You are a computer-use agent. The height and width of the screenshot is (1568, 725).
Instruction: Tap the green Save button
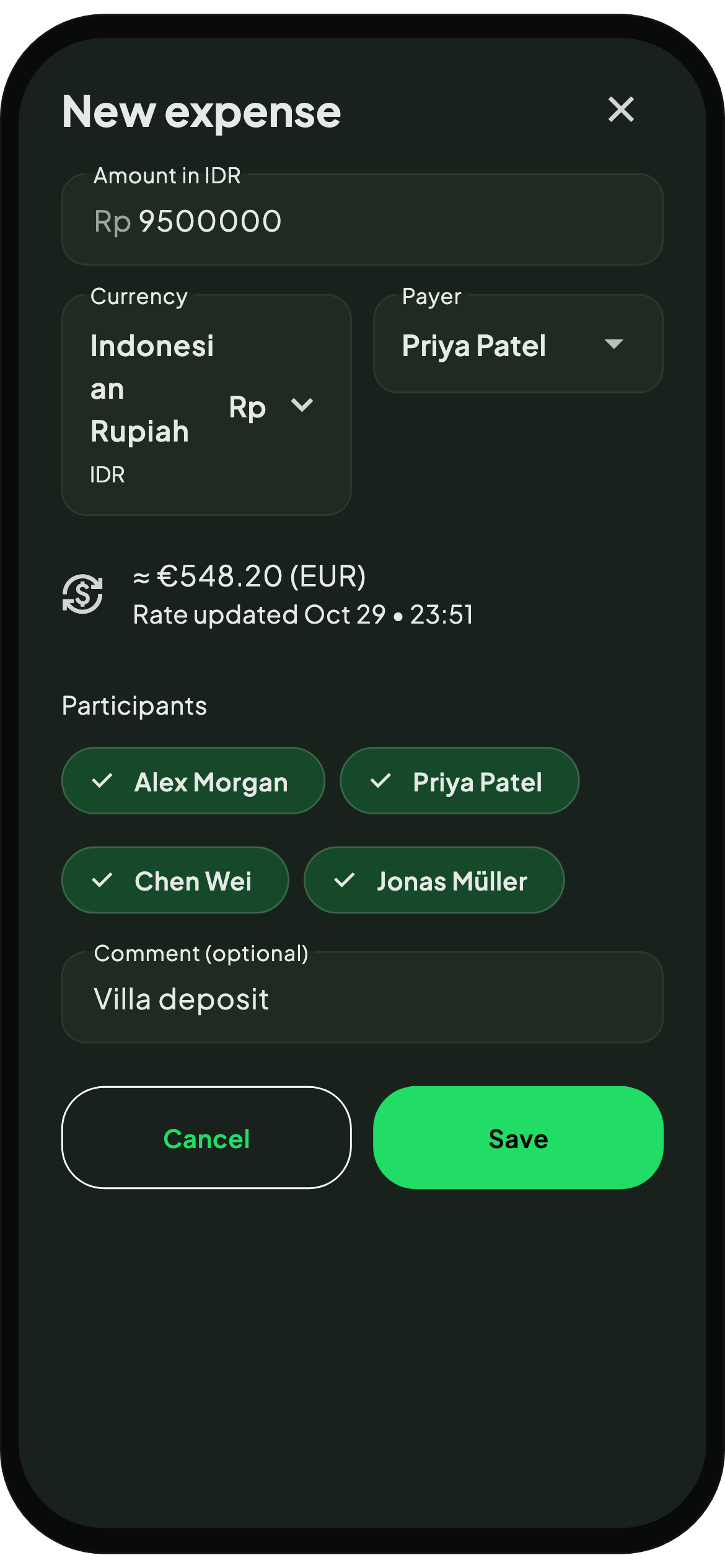click(x=518, y=1138)
